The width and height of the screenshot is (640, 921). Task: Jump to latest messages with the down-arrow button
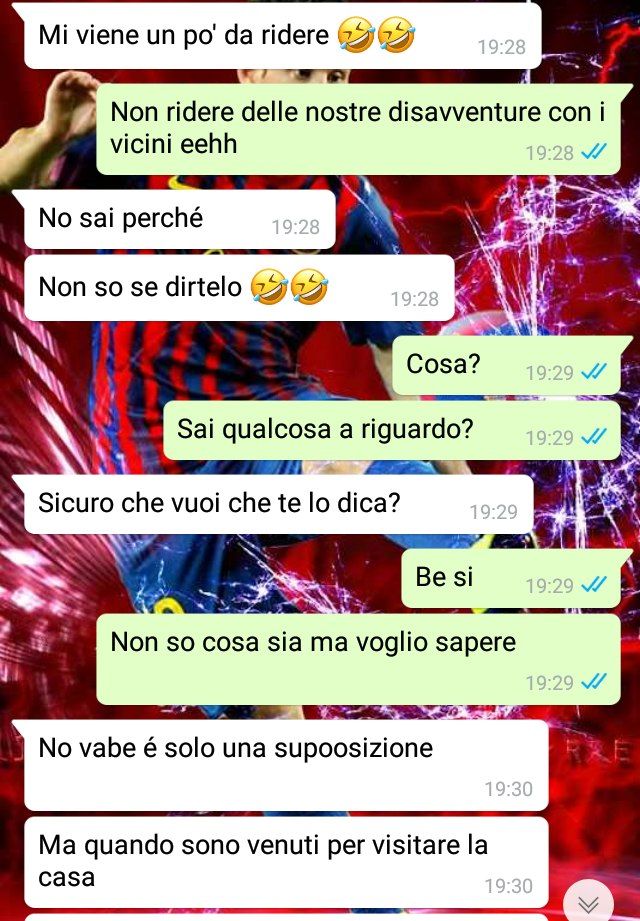[x=588, y=903]
